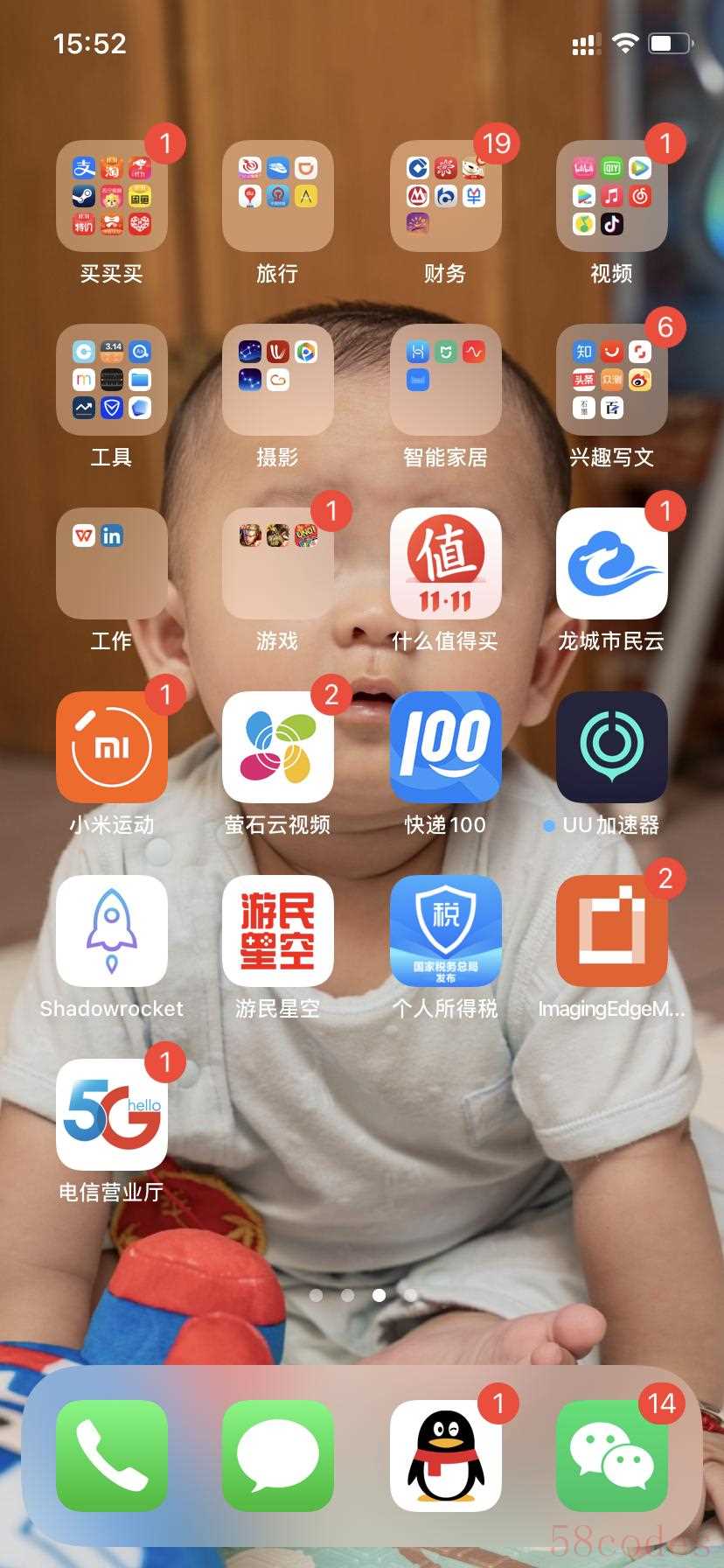Open the 兴趣写文 folder
Viewport: 724px width, 1568px height.
click(x=611, y=380)
